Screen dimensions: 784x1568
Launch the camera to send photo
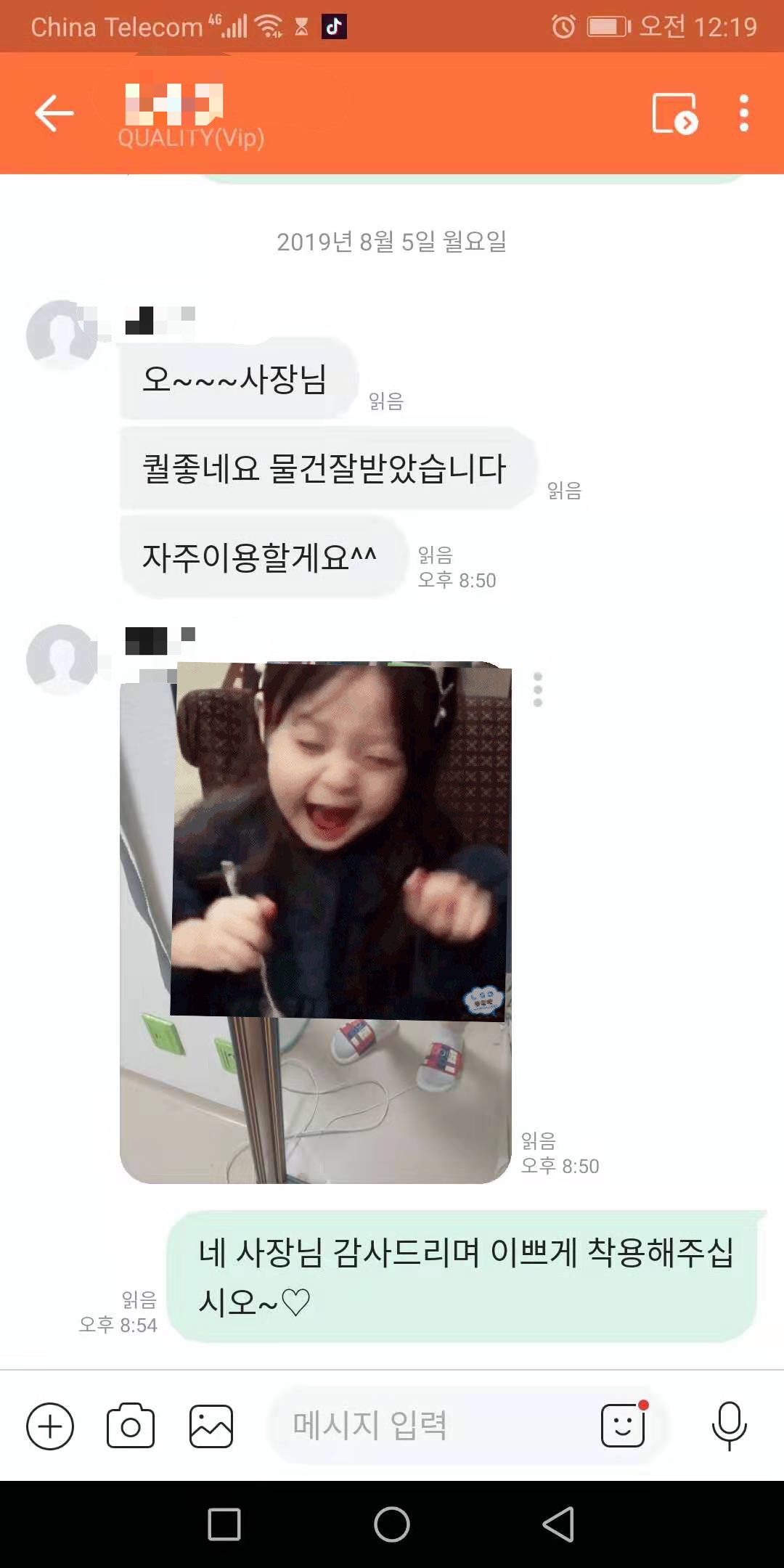point(131,1426)
